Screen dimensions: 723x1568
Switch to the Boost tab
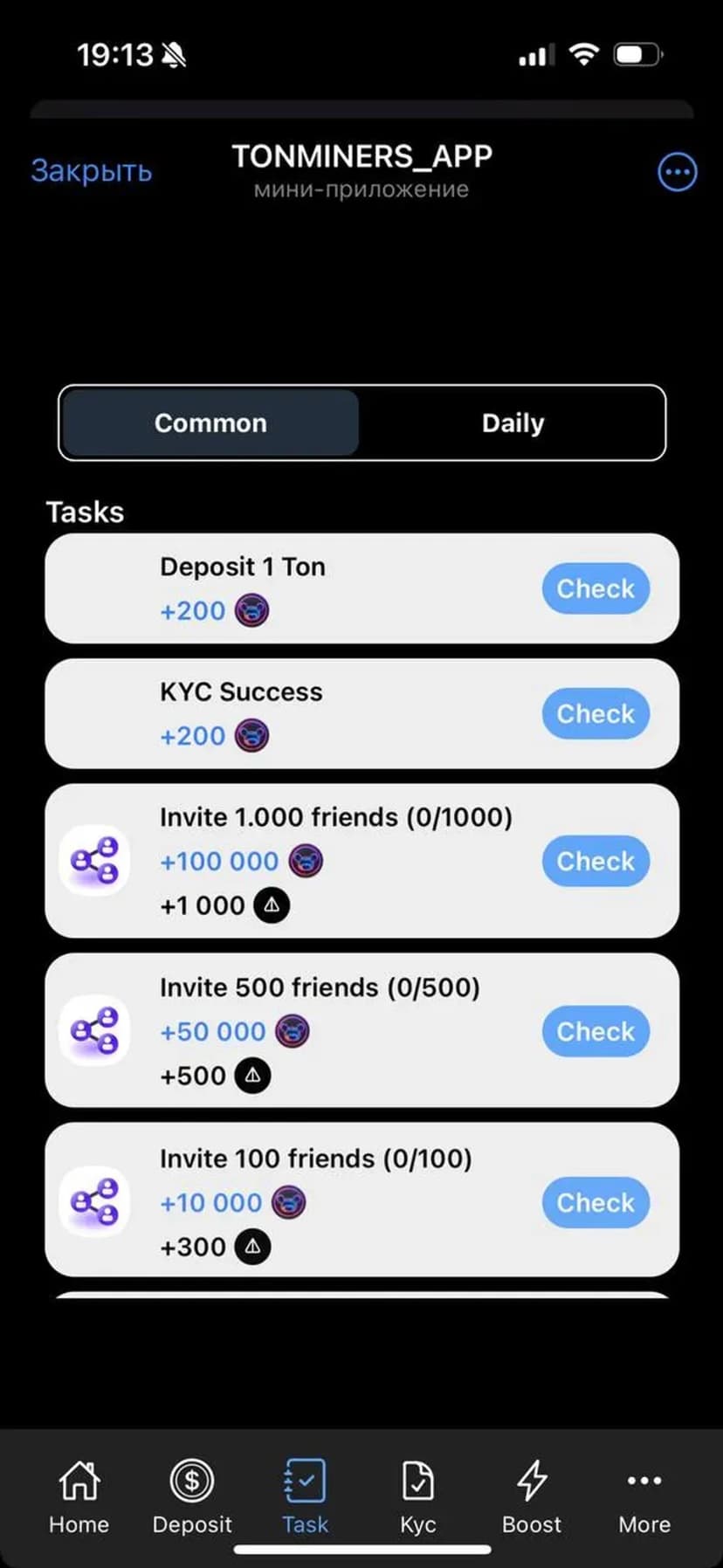point(531,1496)
